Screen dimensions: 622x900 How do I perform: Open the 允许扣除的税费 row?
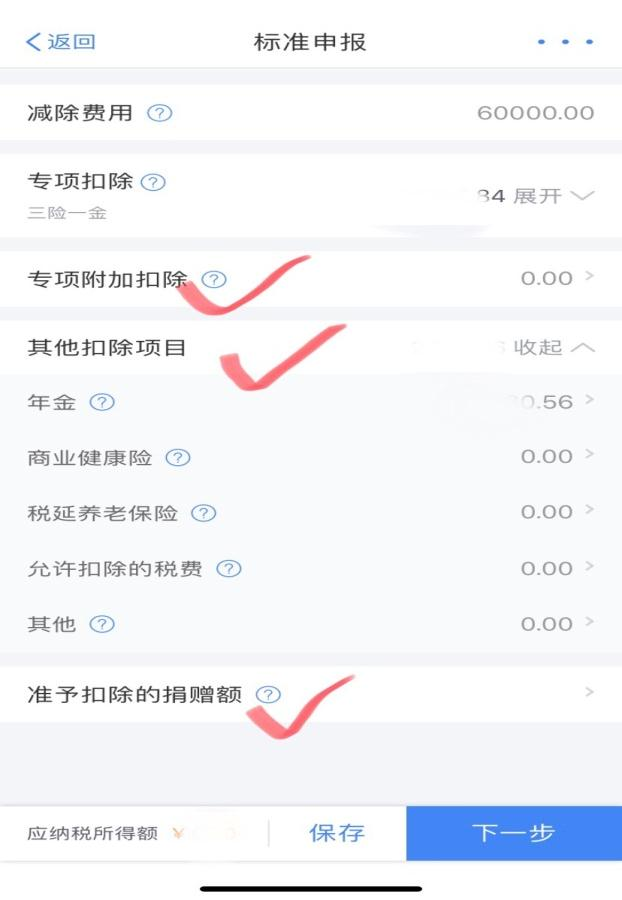point(311,568)
